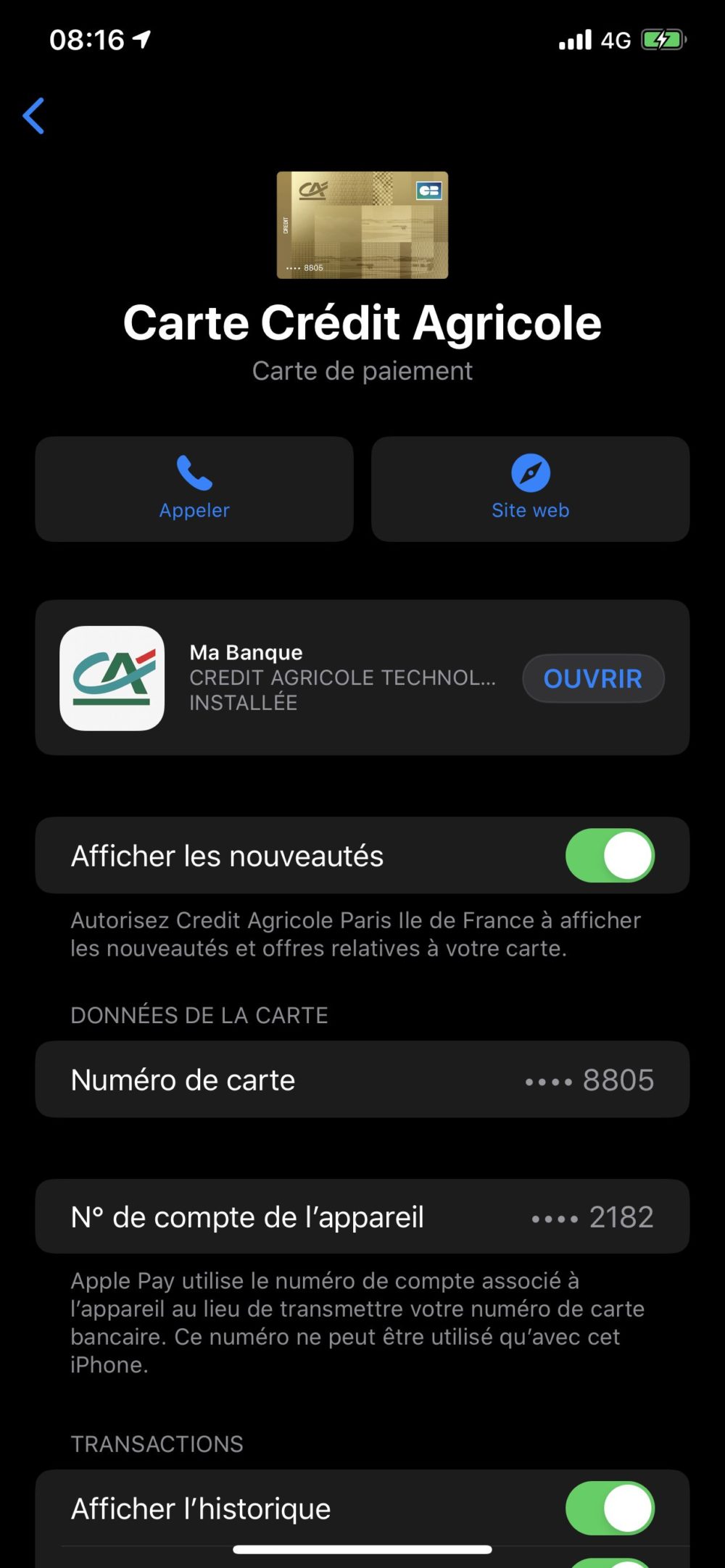This screenshot has width=725, height=1568.
Task: Open the Site web button
Action: [530, 489]
